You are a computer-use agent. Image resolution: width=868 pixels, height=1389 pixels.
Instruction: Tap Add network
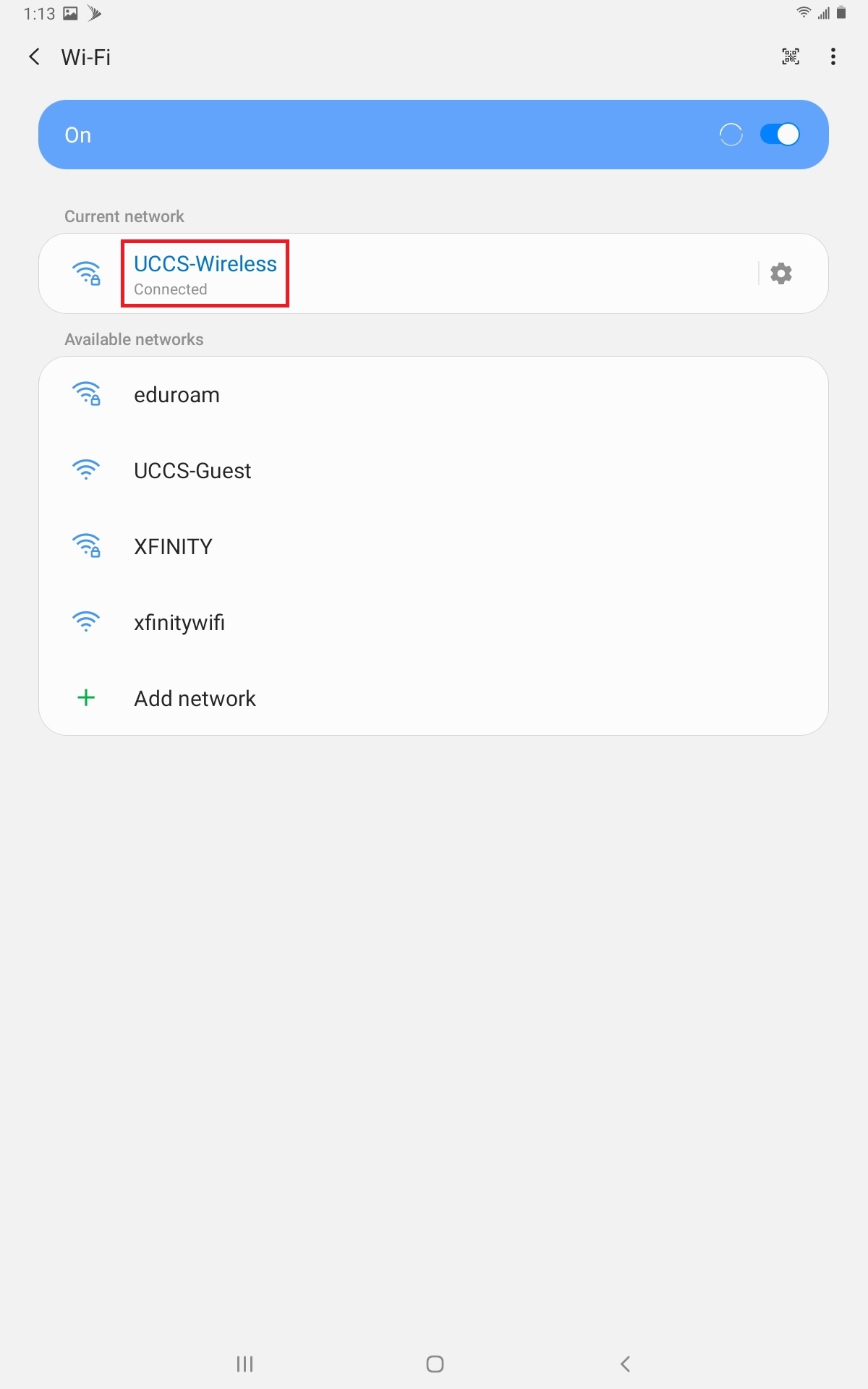pyautogui.click(x=433, y=699)
